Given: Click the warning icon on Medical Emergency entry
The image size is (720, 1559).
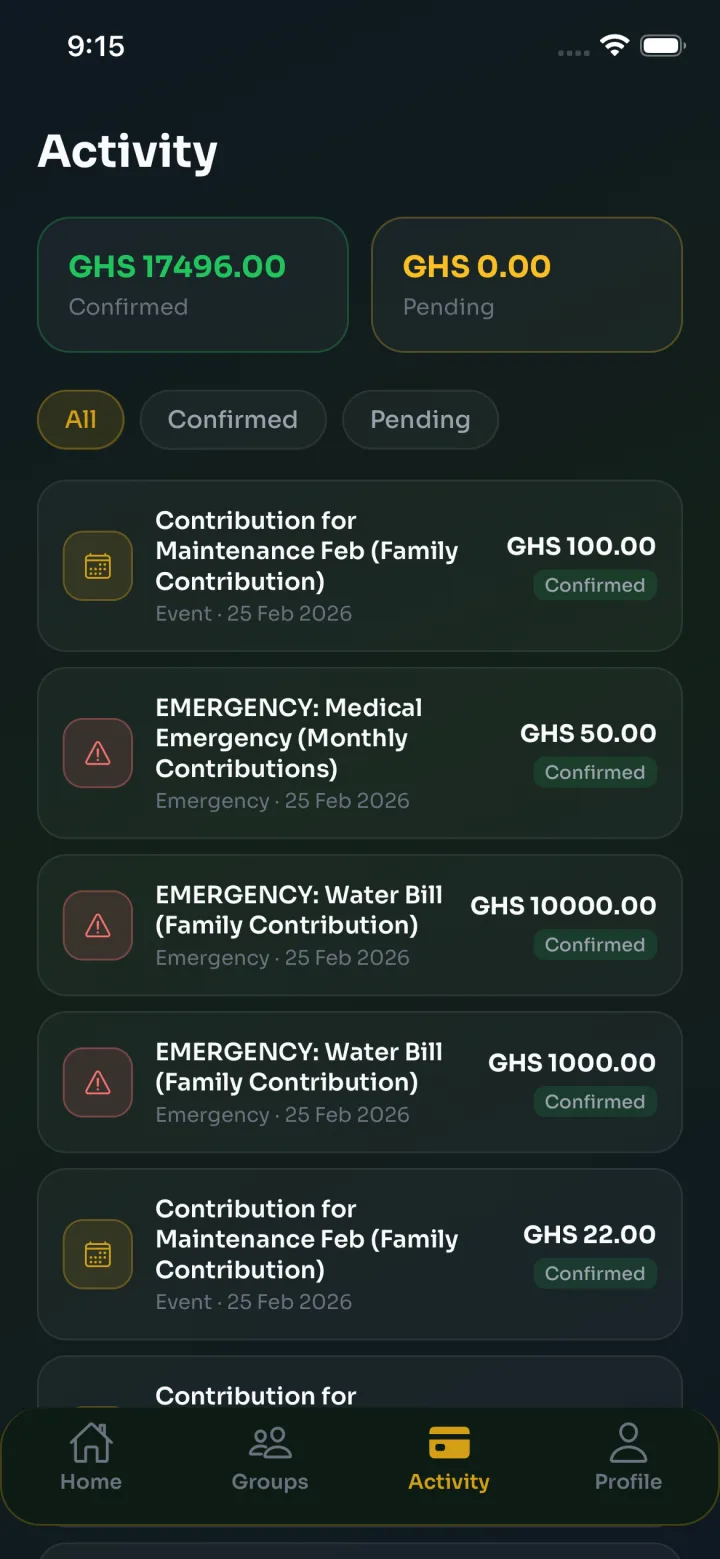Looking at the screenshot, I should pos(97,753).
